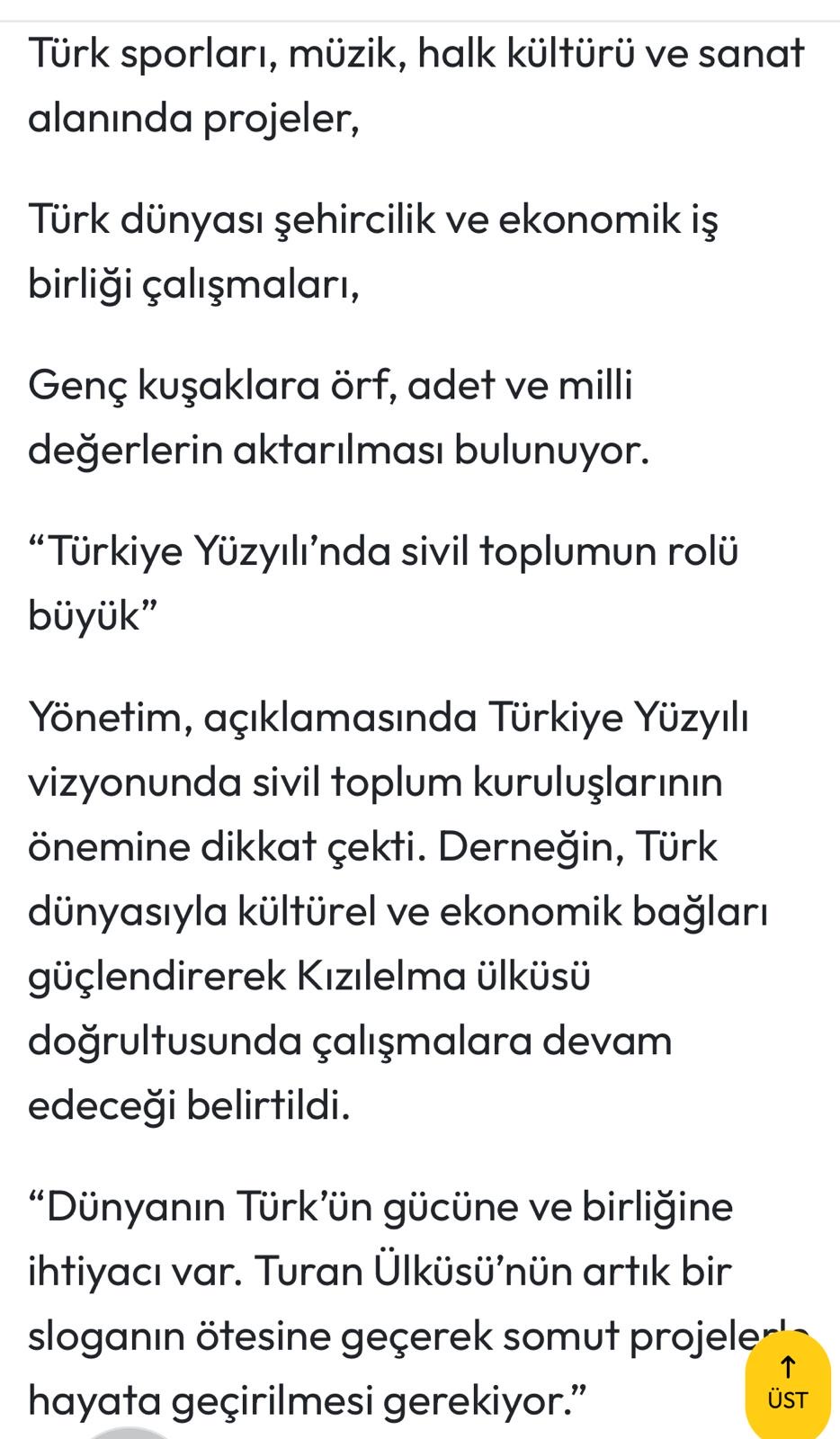Tap the yellow ÜST back-to-top button
This screenshot has width=840, height=1439.
pyautogui.click(x=788, y=1386)
